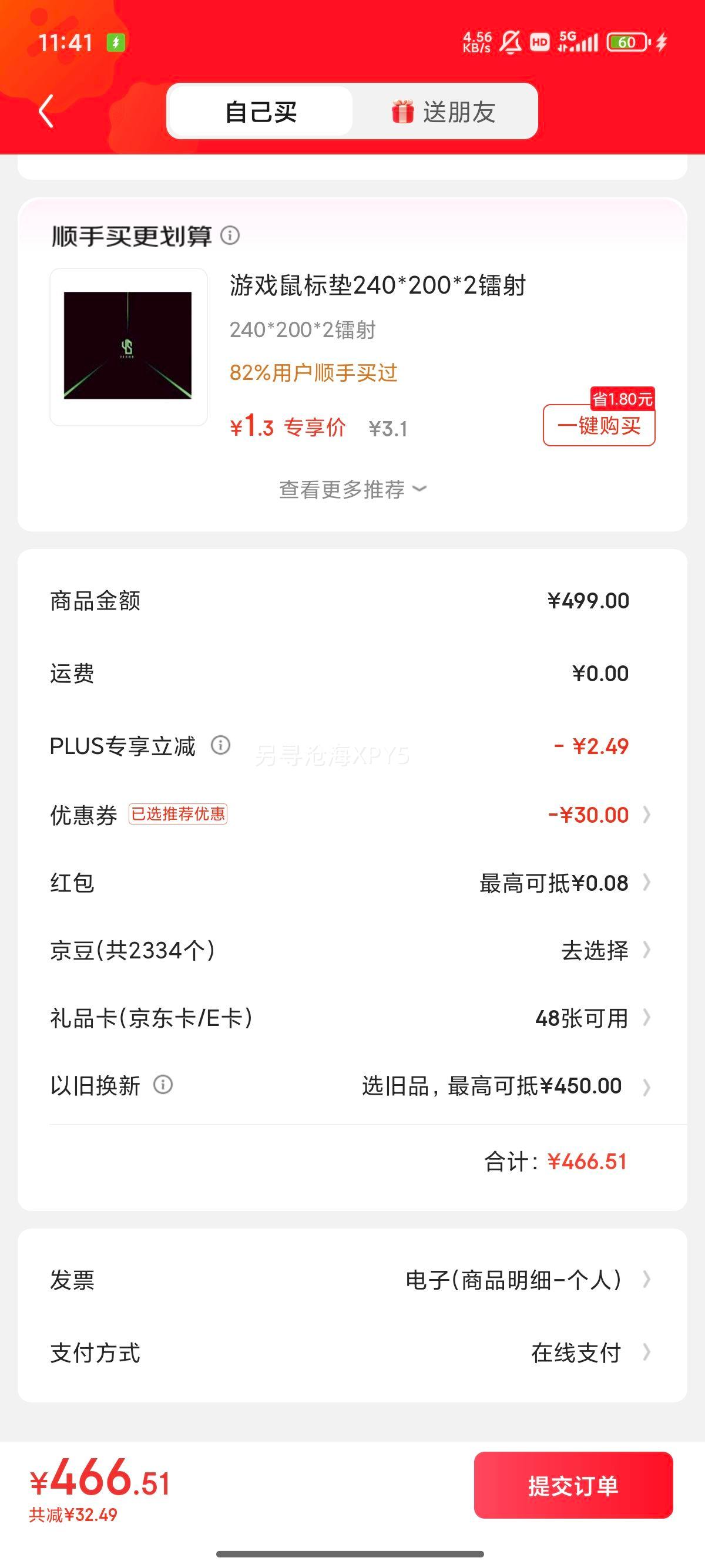This screenshot has height=1568, width=705.
Task: Open info icon next to PLUS专享立减
Action: (x=220, y=745)
